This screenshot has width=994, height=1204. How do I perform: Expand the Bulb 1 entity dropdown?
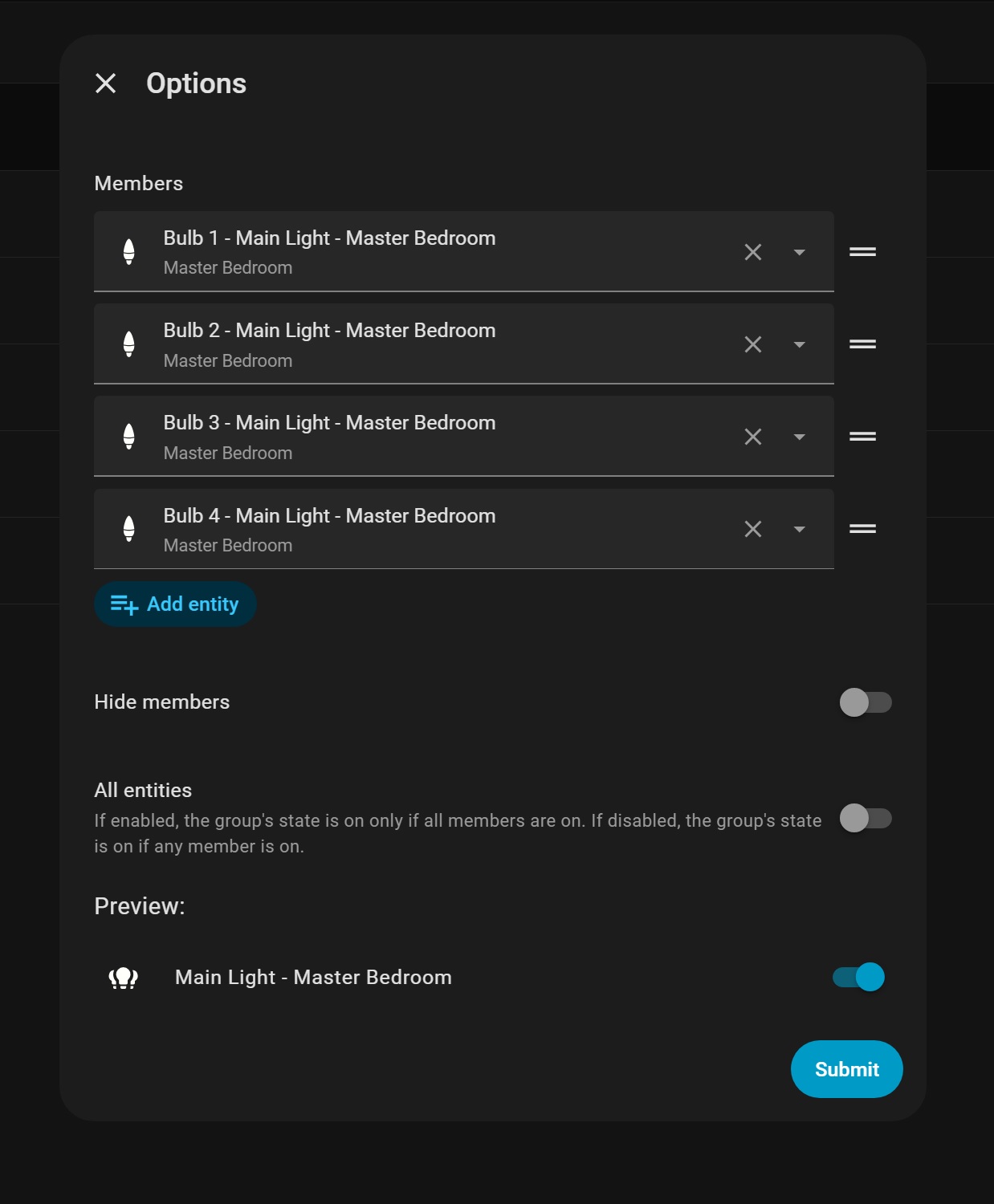[799, 252]
